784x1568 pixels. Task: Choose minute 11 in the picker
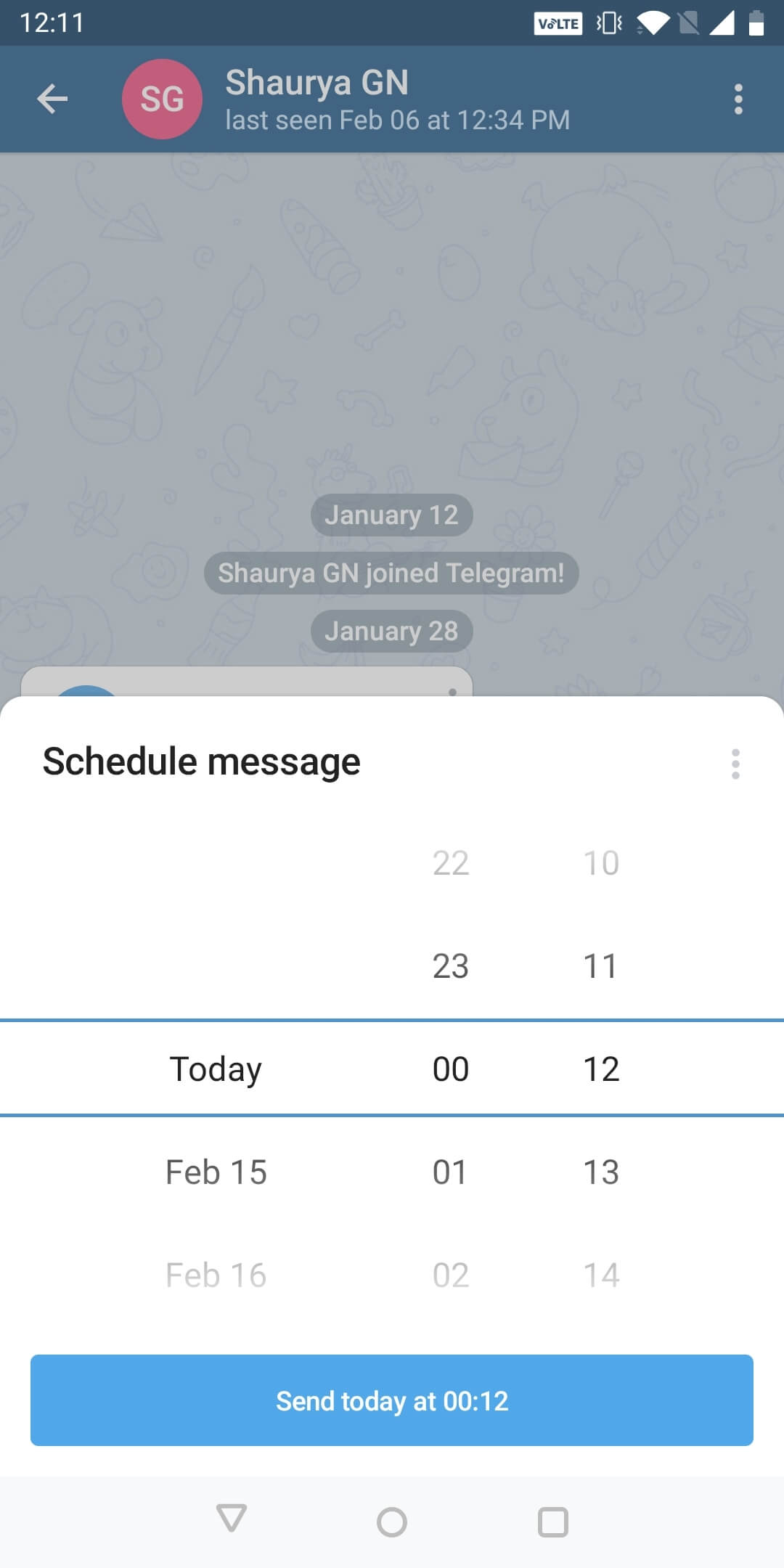coord(601,965)
